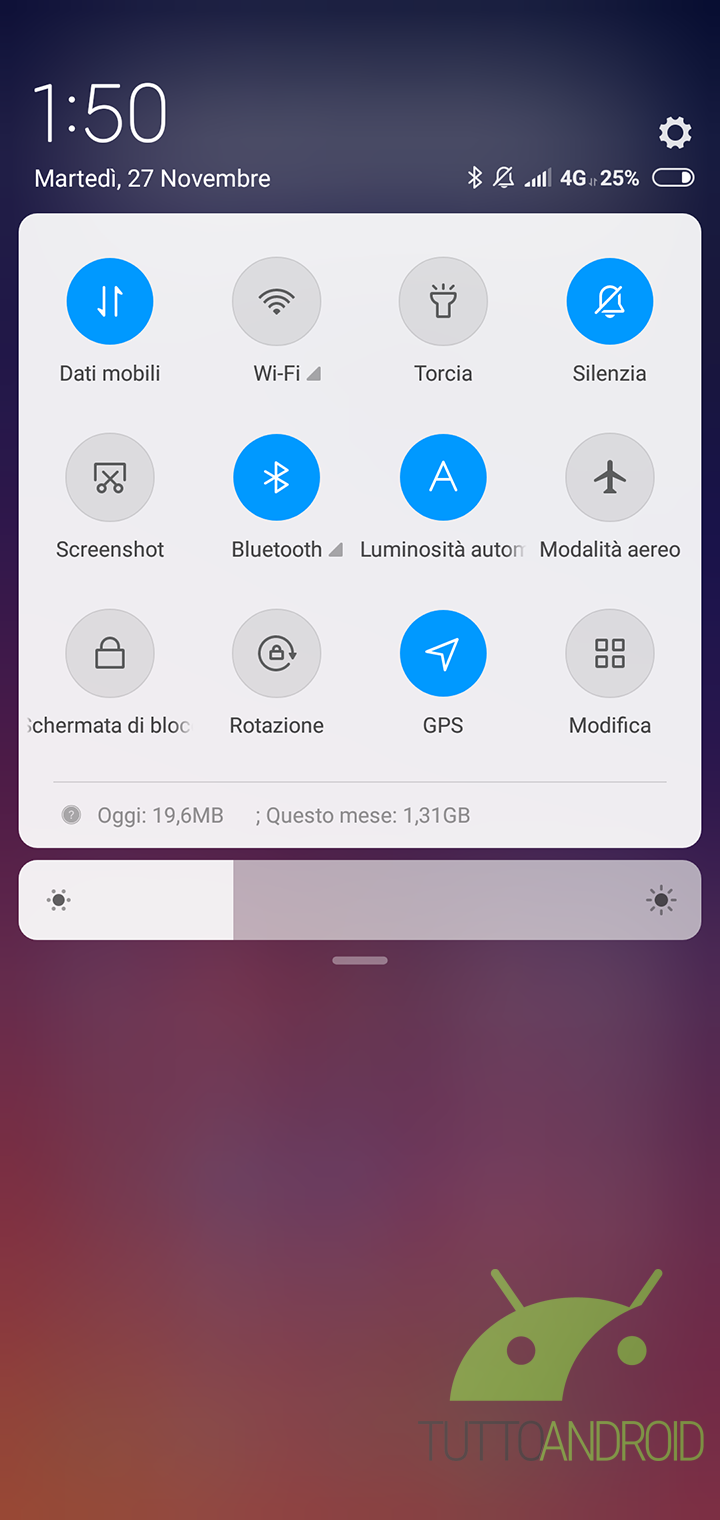Enable Modalità aereo
Viewport: 720px width, 1520px height.
[x=610, y=477]
